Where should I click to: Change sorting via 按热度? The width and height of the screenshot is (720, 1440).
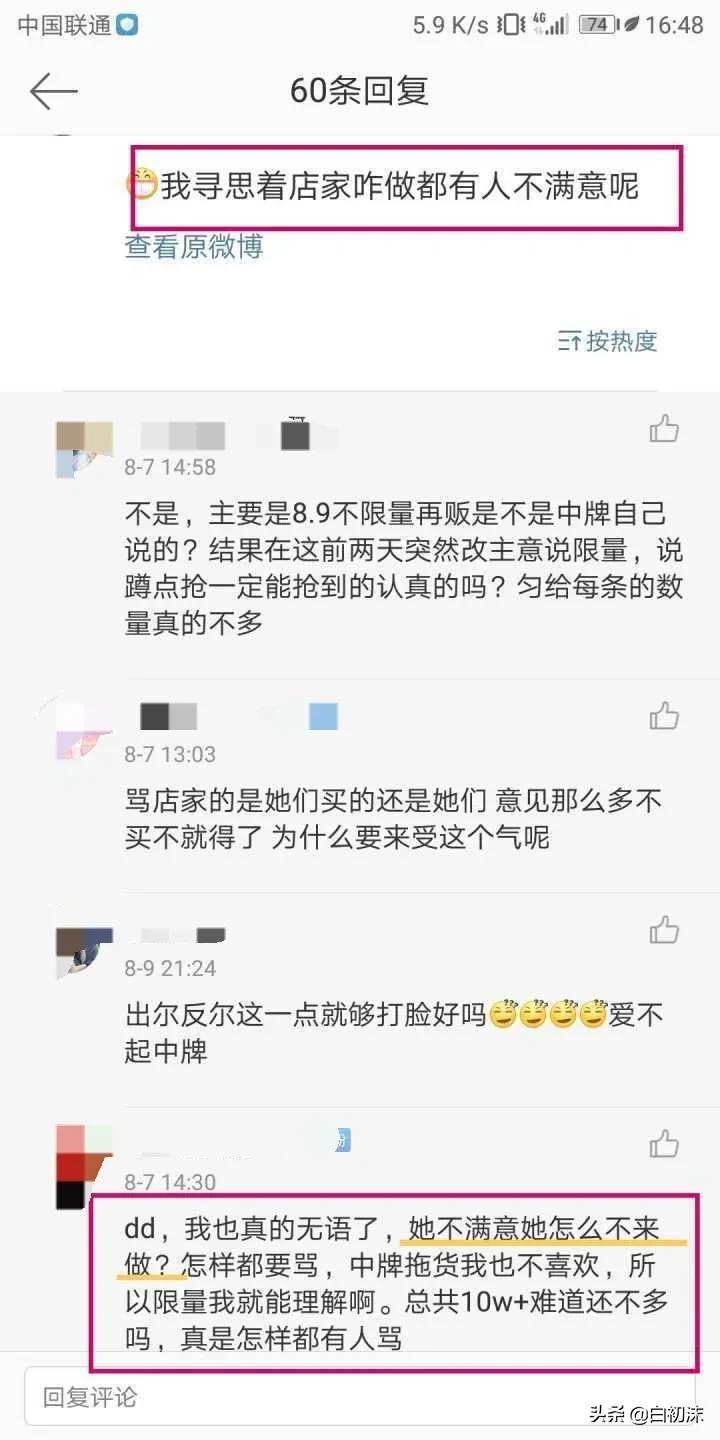pyautogui.click(x=607, y=340)
